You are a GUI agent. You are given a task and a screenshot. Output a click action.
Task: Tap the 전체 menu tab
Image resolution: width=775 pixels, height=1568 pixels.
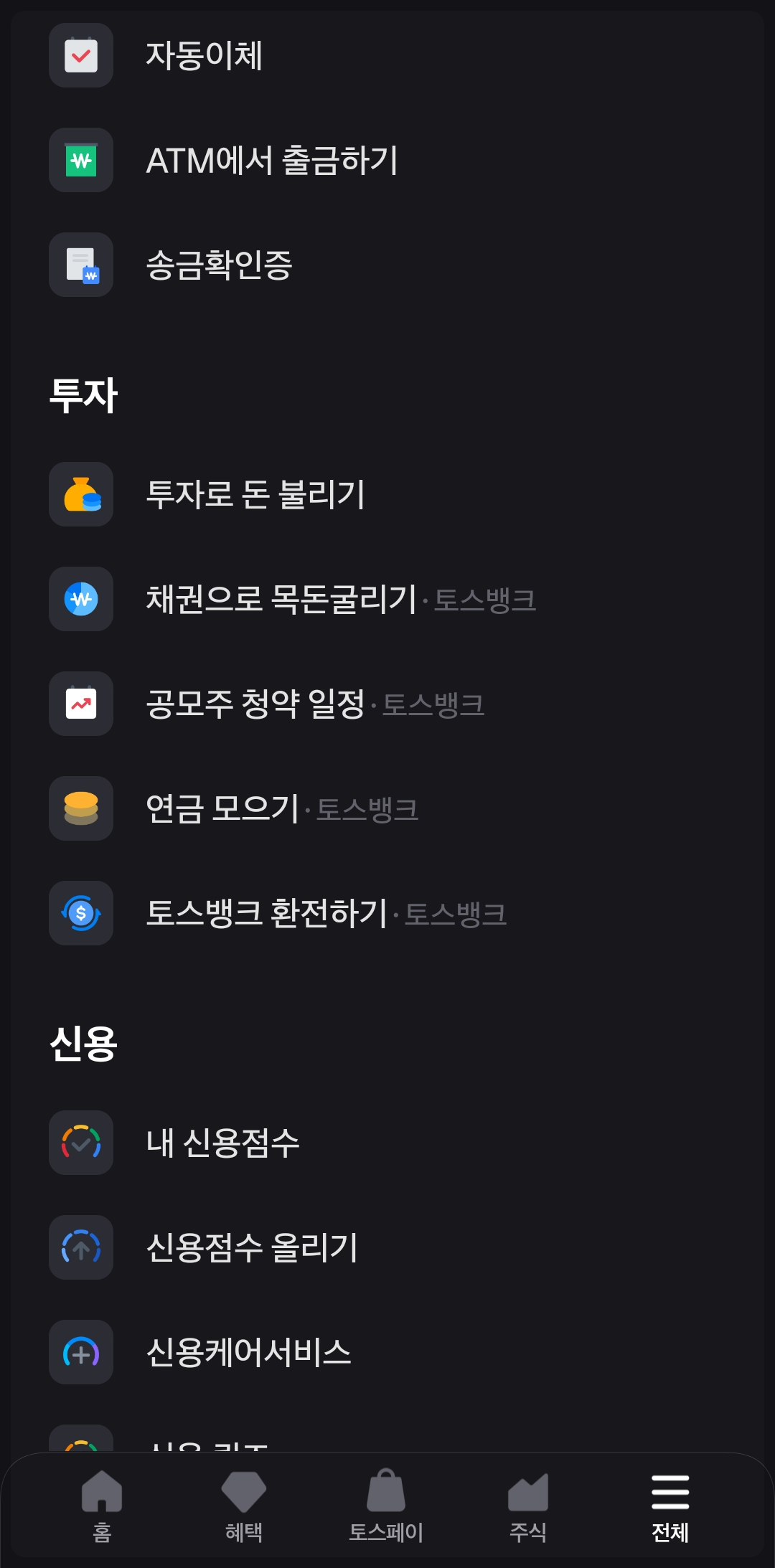point(670,1506)
